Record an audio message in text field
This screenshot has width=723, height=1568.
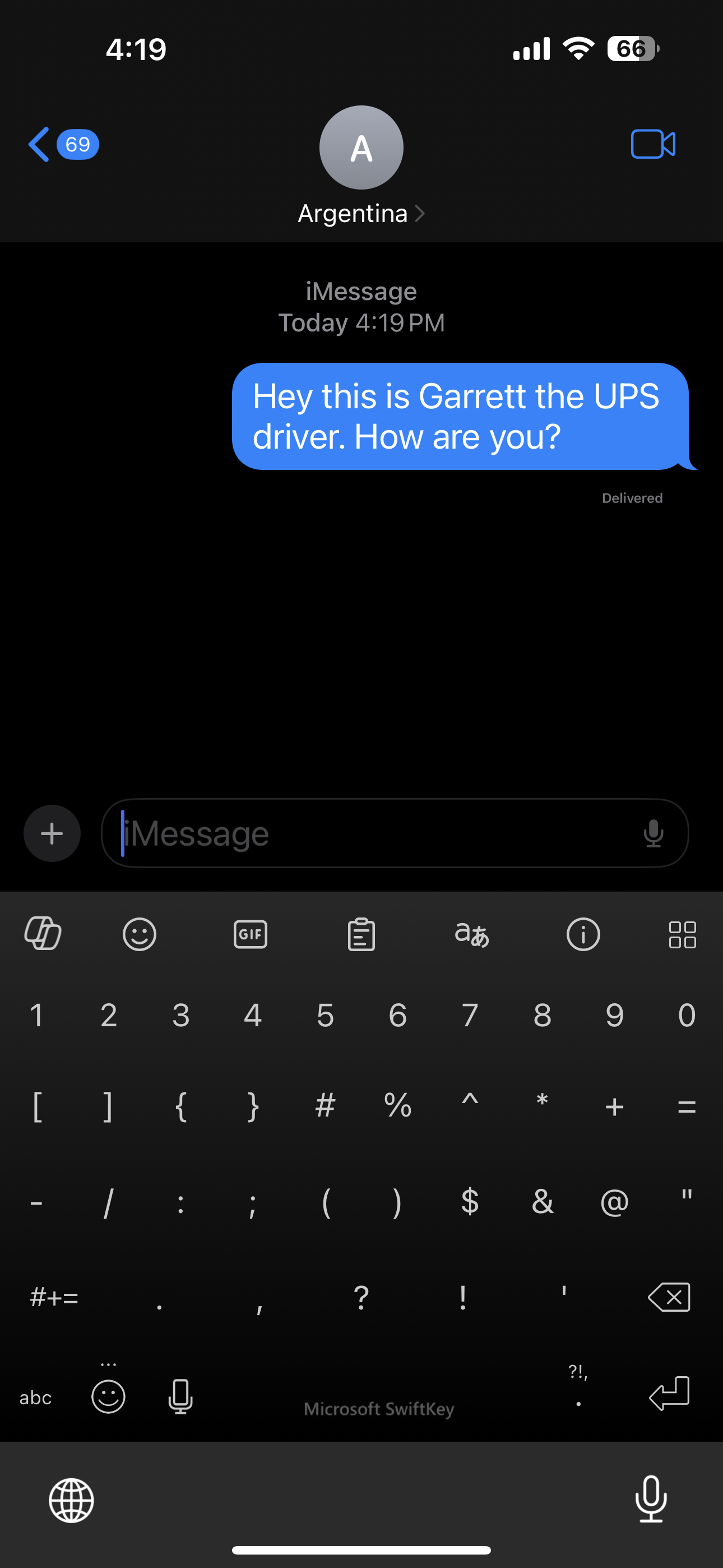pyautogui.click(x=653, y=833)
